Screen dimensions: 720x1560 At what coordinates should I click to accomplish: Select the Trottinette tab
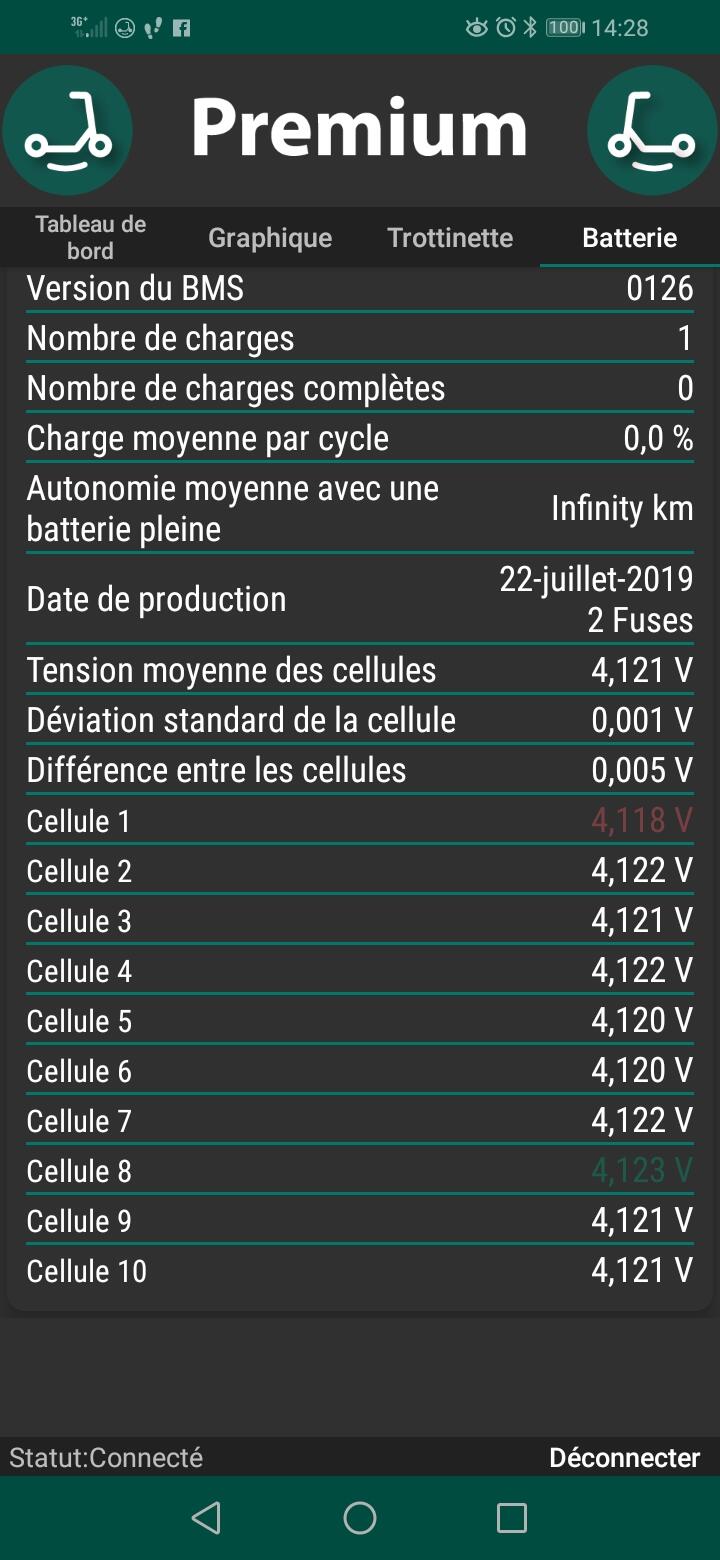[450, 238]
